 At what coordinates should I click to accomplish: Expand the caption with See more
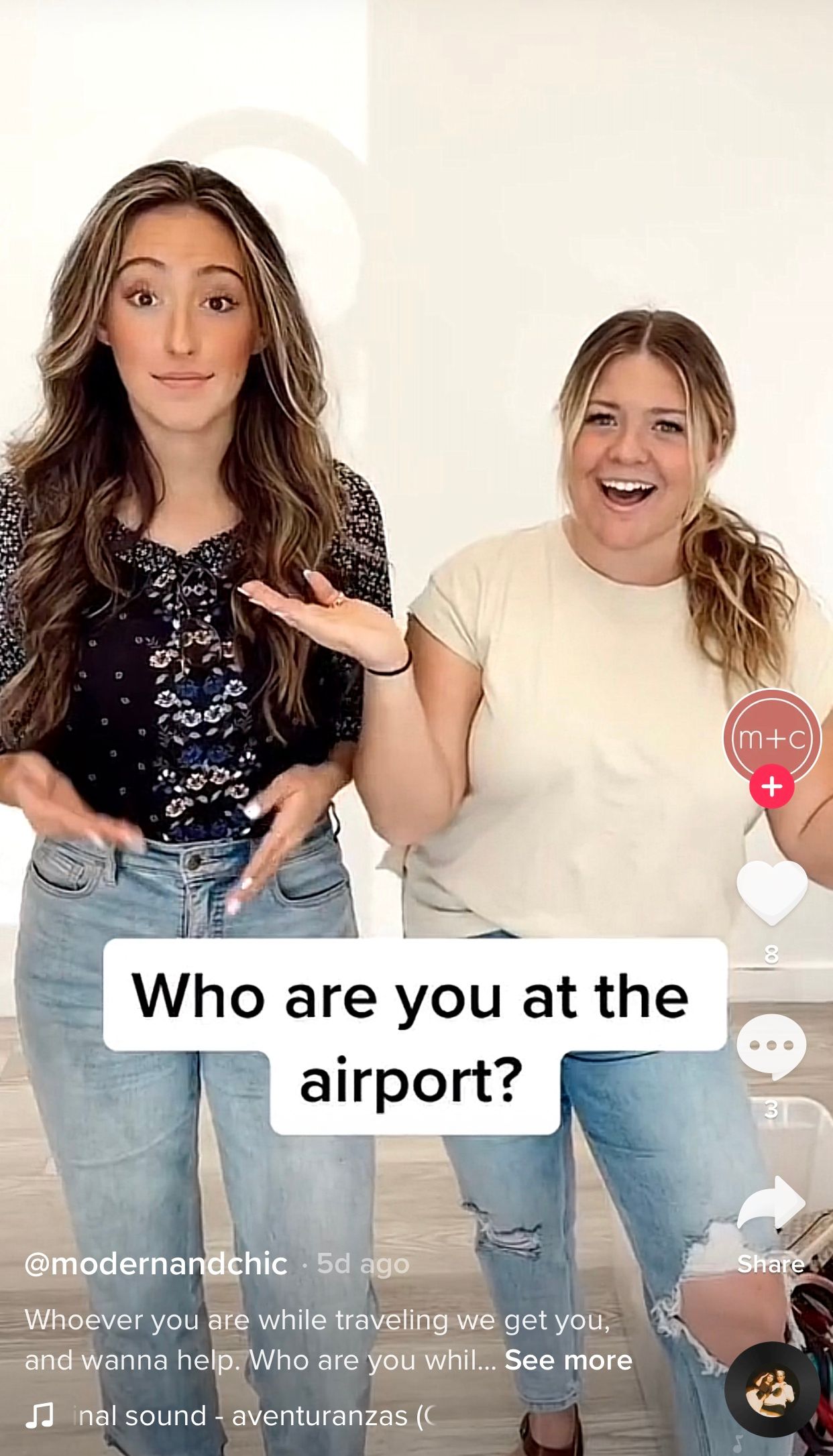point(568,1360)
